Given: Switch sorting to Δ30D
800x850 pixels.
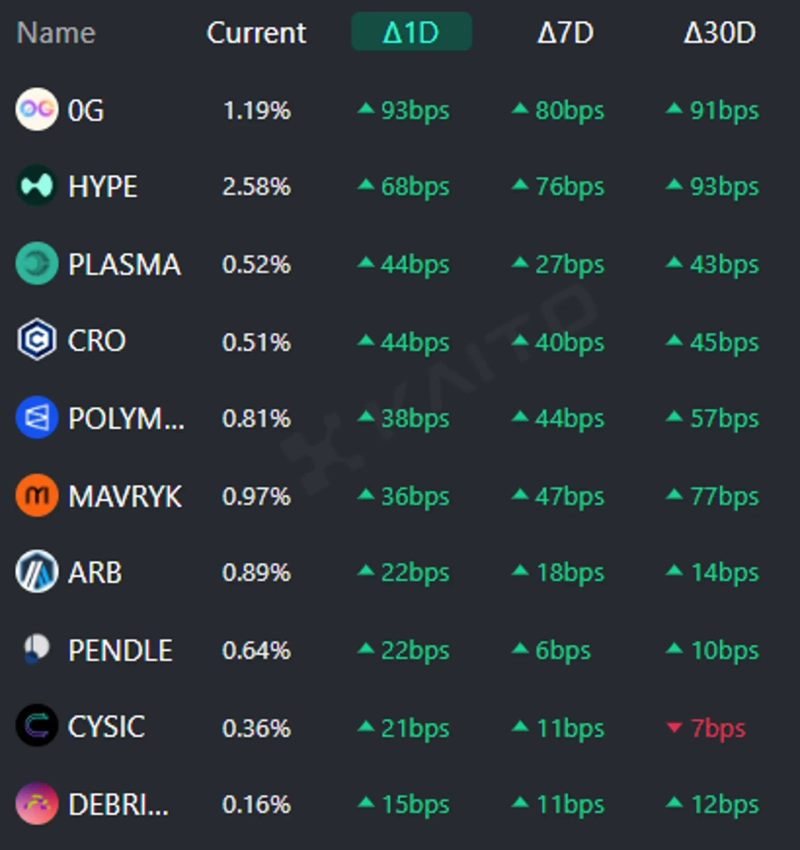Looking at the screenshot, I should pyautogui.click(x=718, y=32).
